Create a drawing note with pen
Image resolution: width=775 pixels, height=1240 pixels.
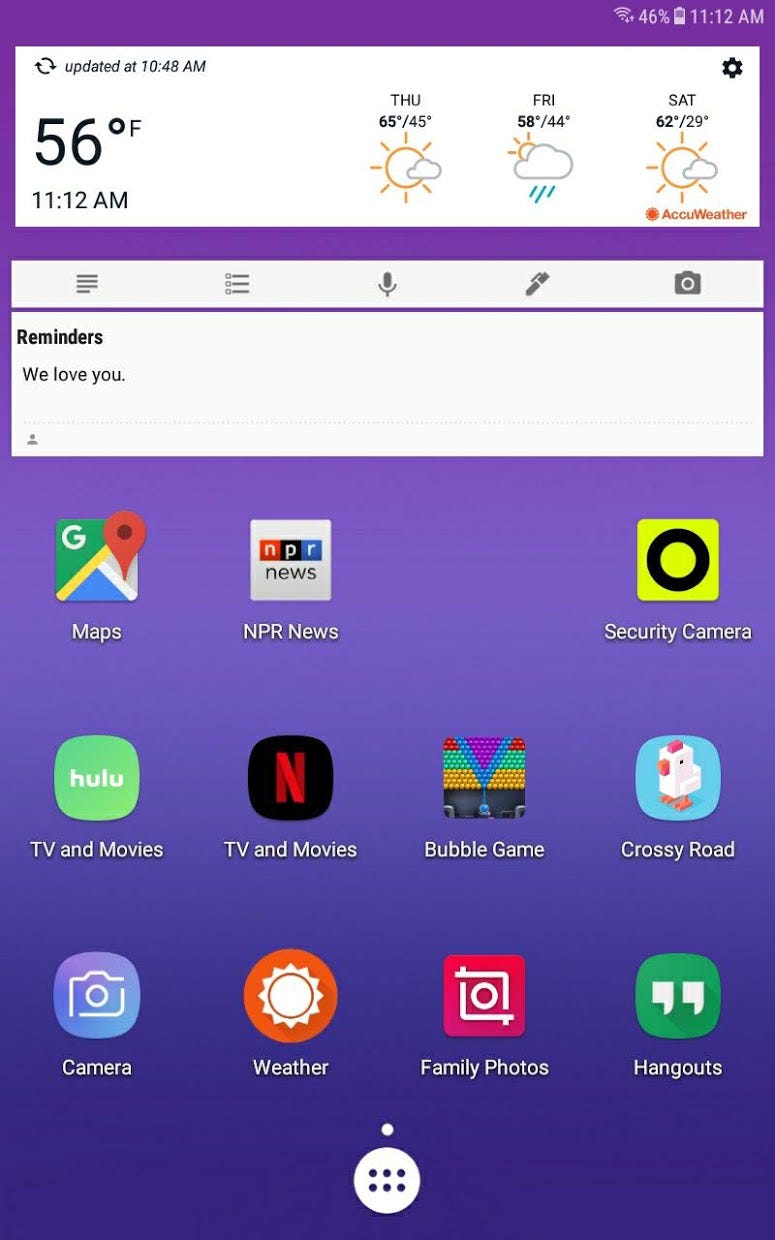(x=537, y=285)
